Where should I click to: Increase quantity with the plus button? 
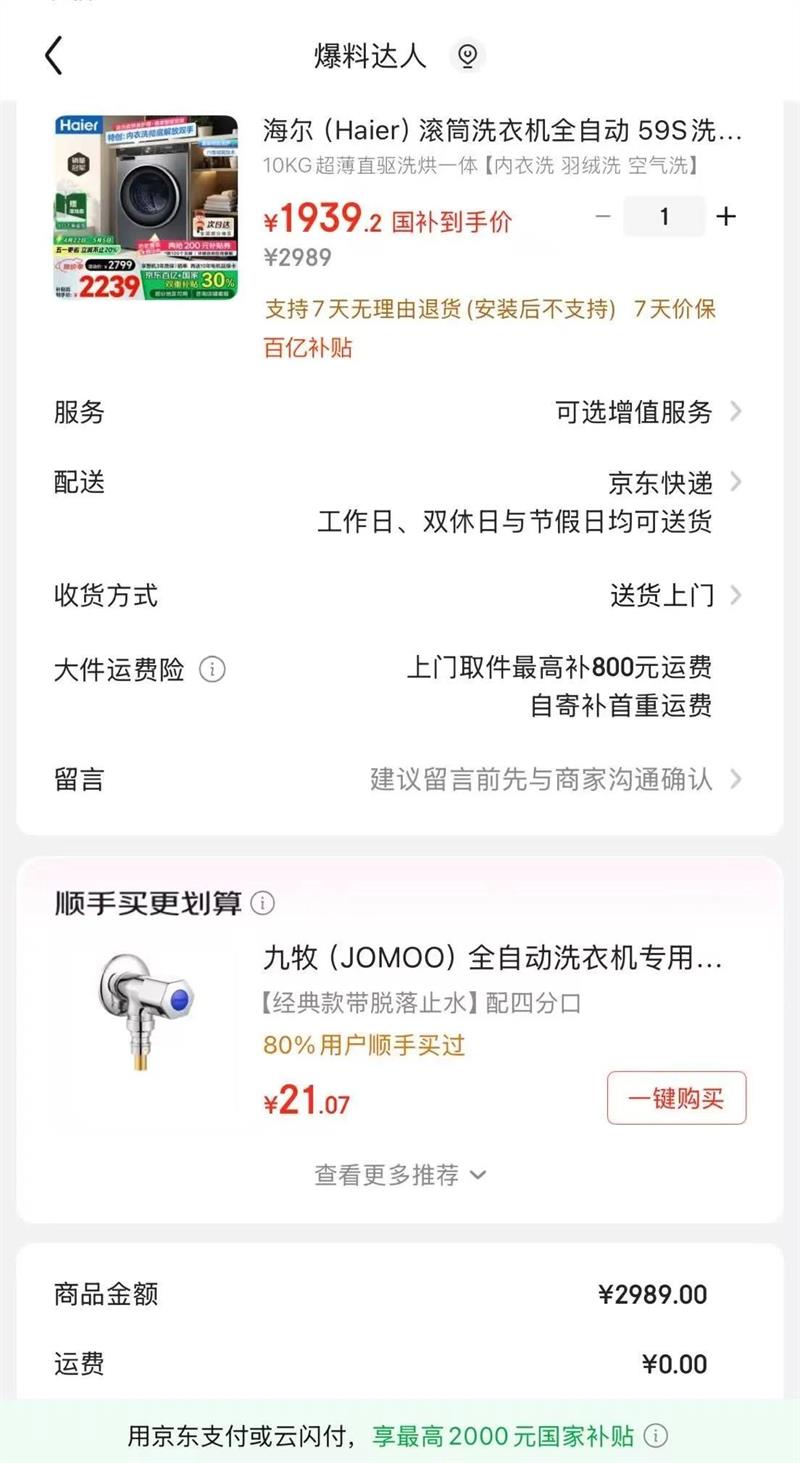[x=727, y=216]
